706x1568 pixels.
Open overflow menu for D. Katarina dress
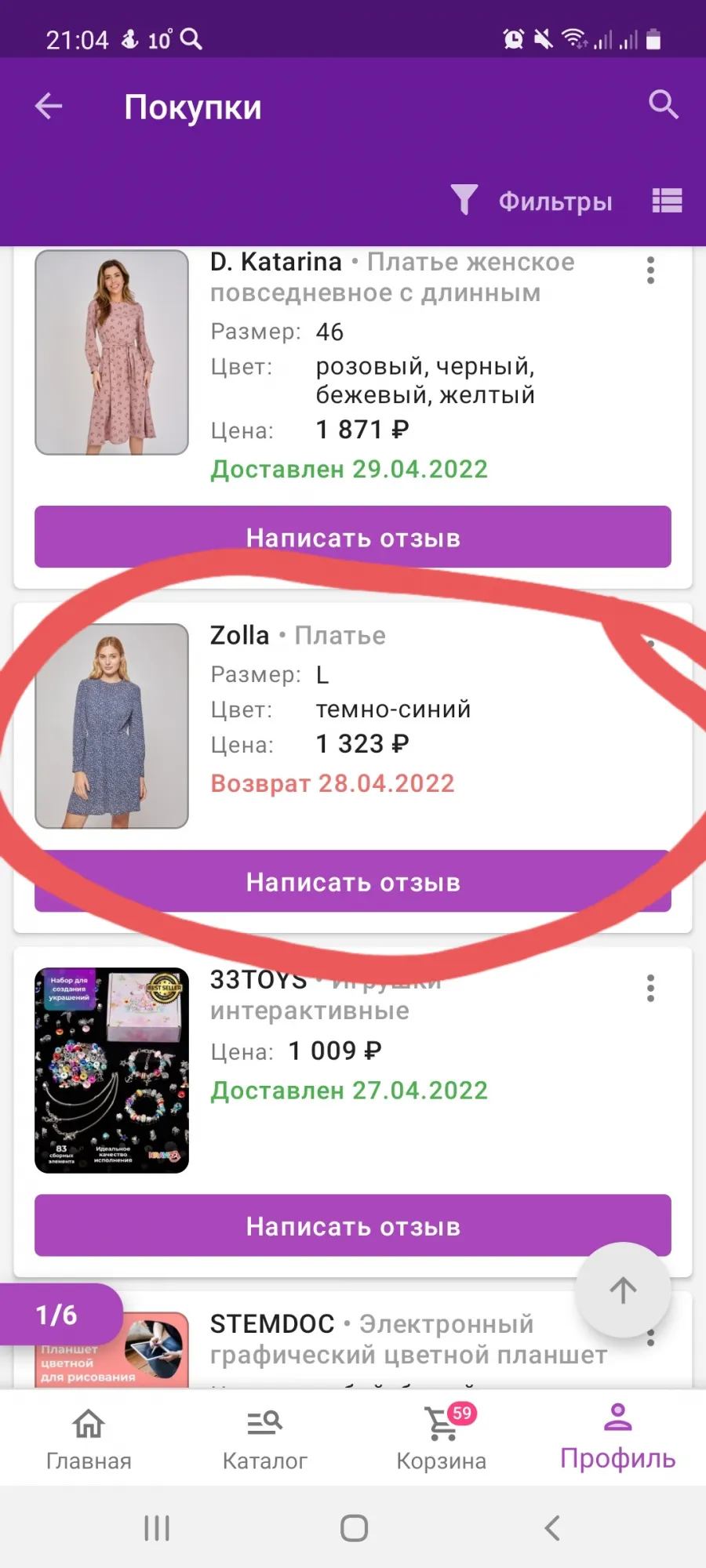coord(650,270)
